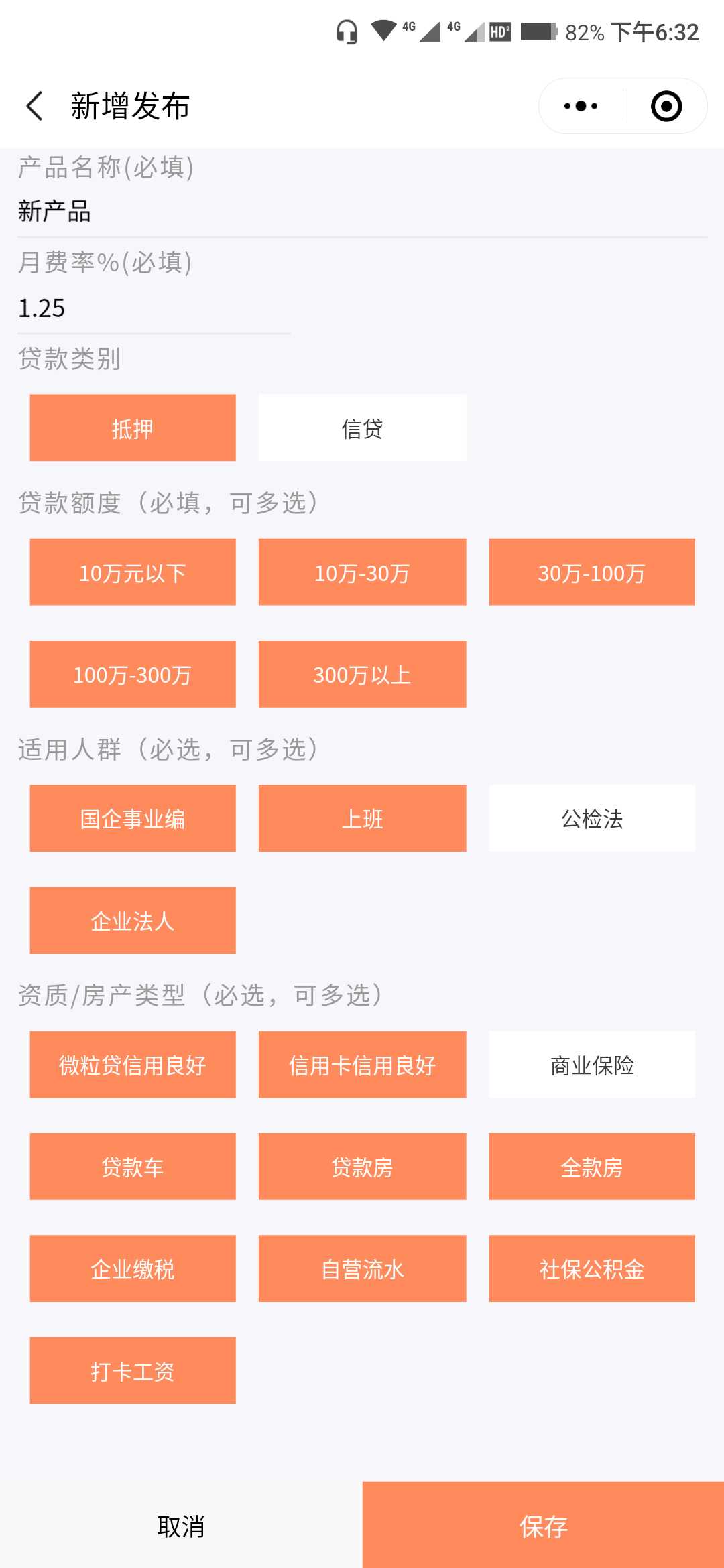Uncheck 社保公积金 qualification
Image resolution: width=724 pixels, height=1568 pixels.
592,1268
